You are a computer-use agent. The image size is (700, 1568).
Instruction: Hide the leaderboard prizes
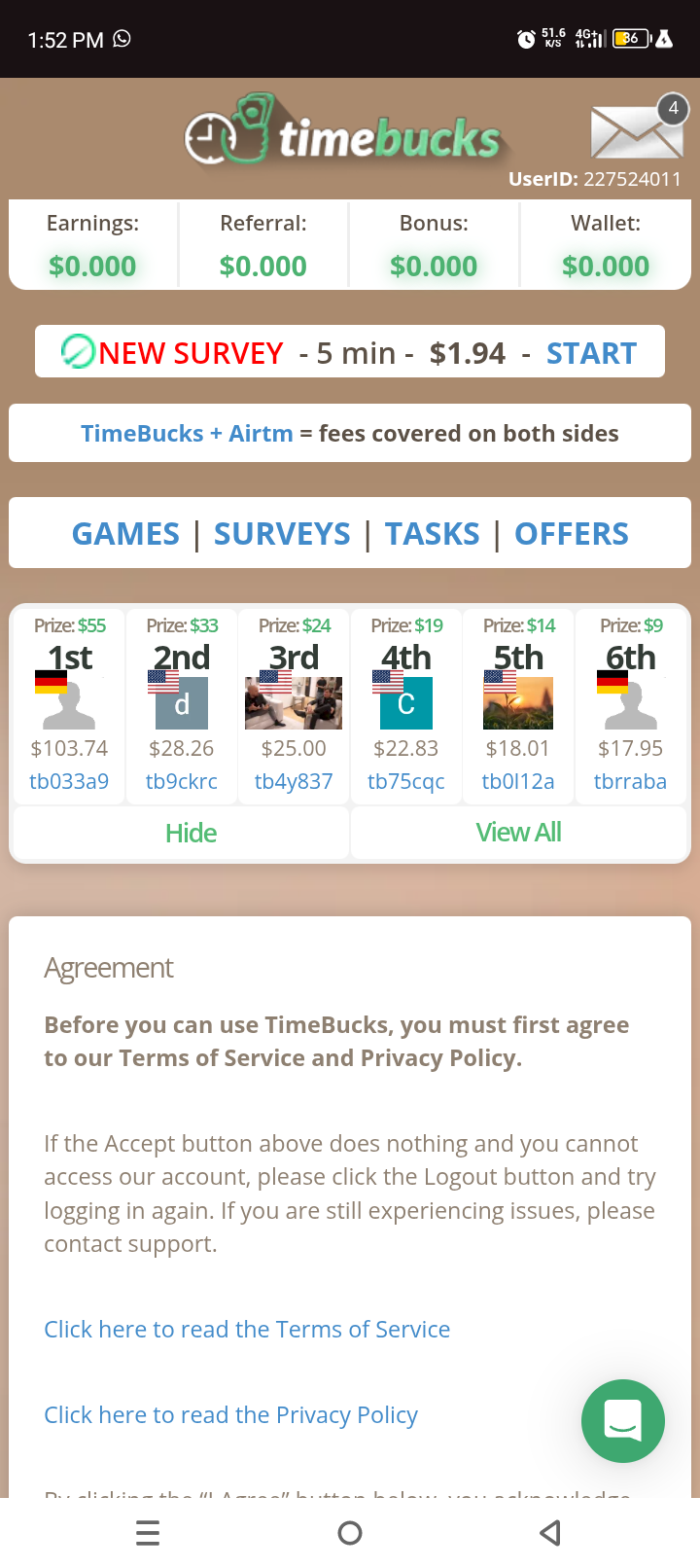(x=191, y=834)
